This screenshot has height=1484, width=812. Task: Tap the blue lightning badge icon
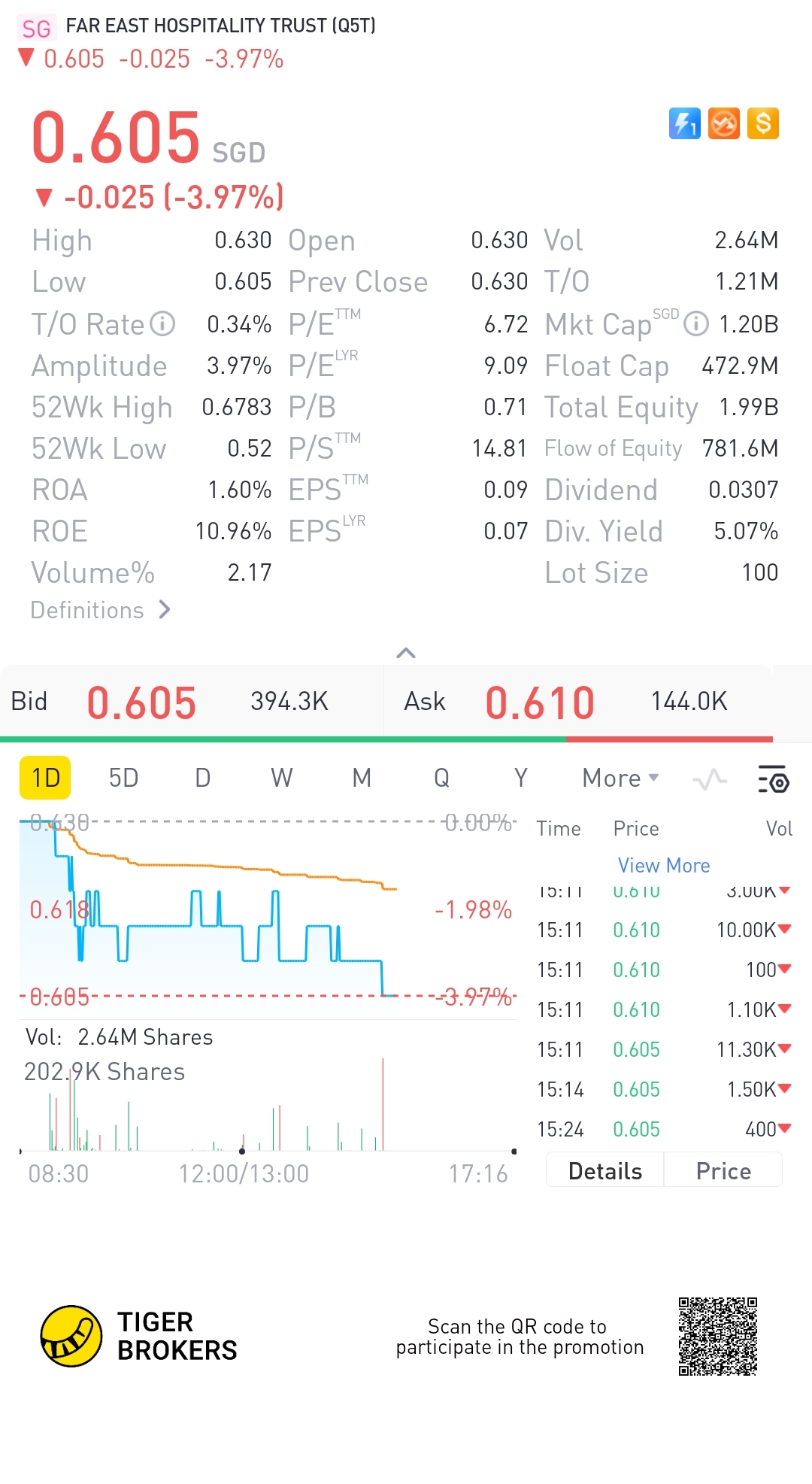[684, 123]
